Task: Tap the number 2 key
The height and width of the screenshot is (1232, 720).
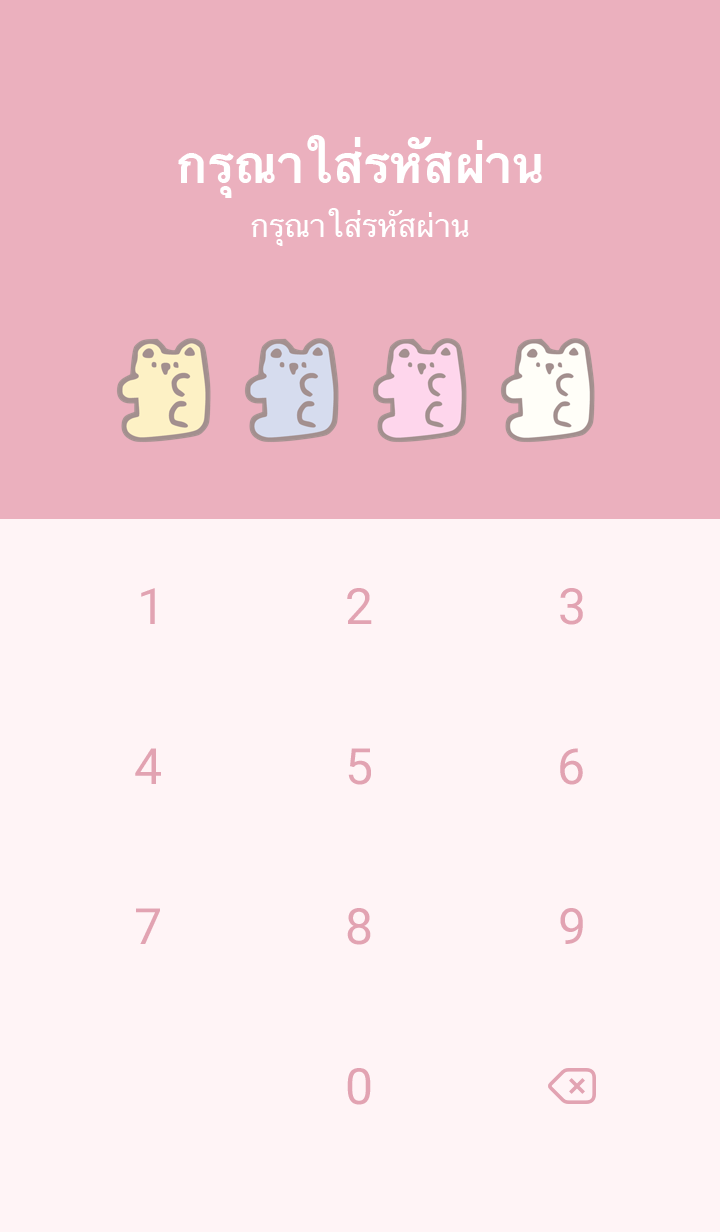Action: pyautogui.click(x=359, y=607)
